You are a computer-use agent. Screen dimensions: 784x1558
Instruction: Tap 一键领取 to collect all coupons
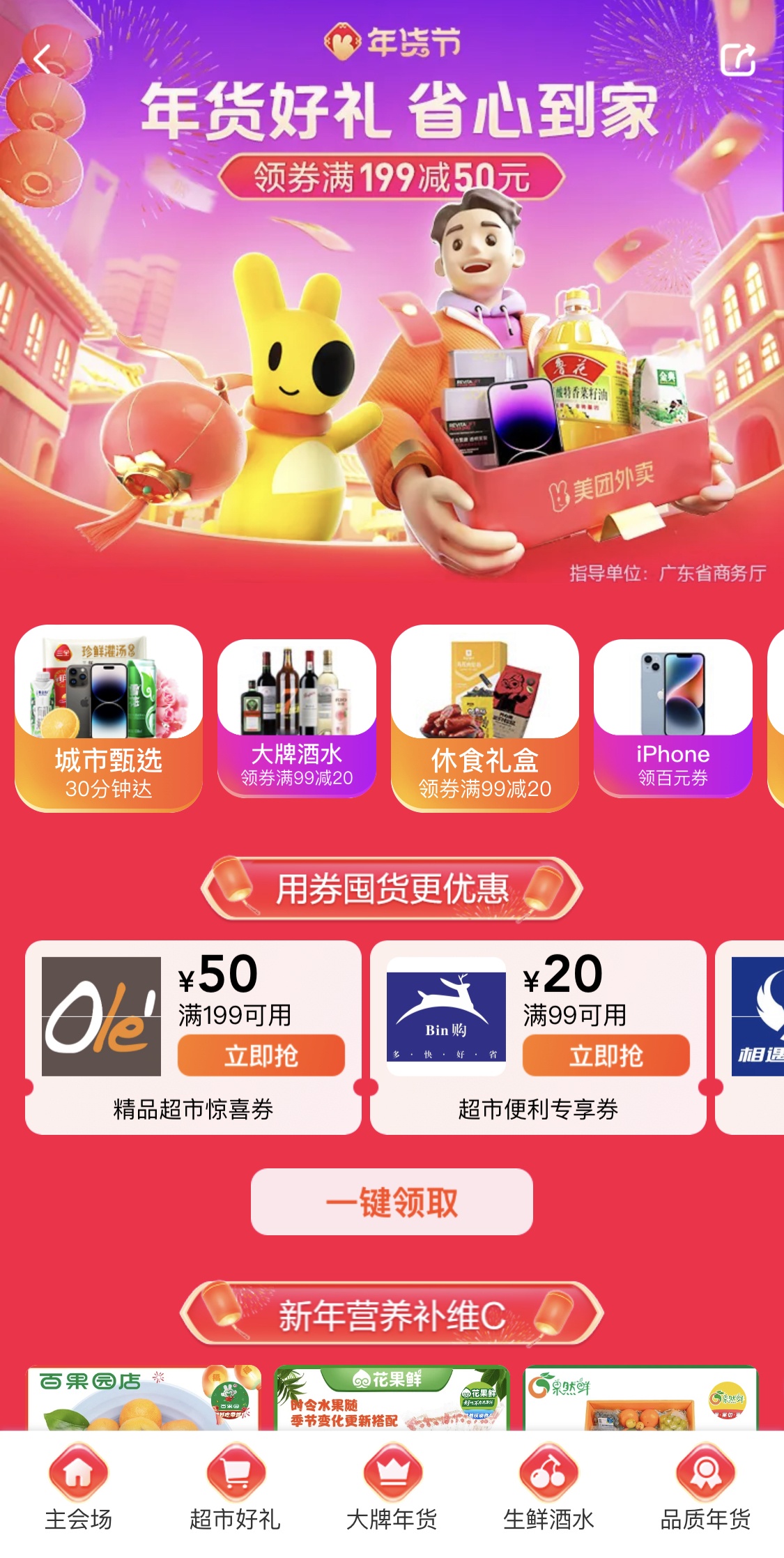392,1202
